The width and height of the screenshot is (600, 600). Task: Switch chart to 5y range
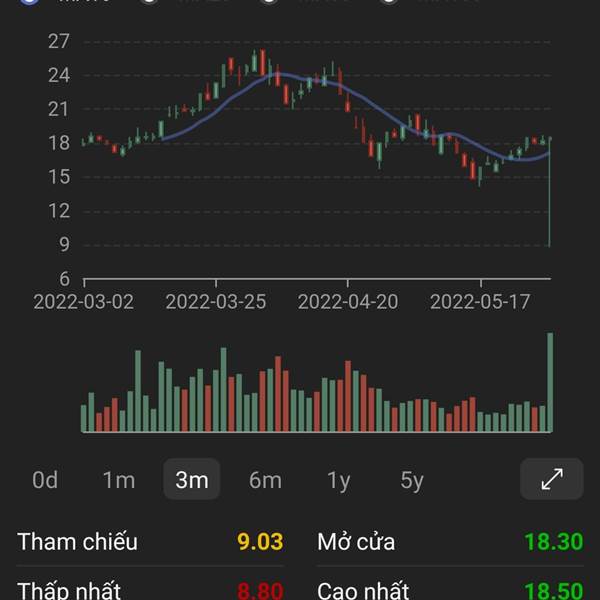(412, 480)
